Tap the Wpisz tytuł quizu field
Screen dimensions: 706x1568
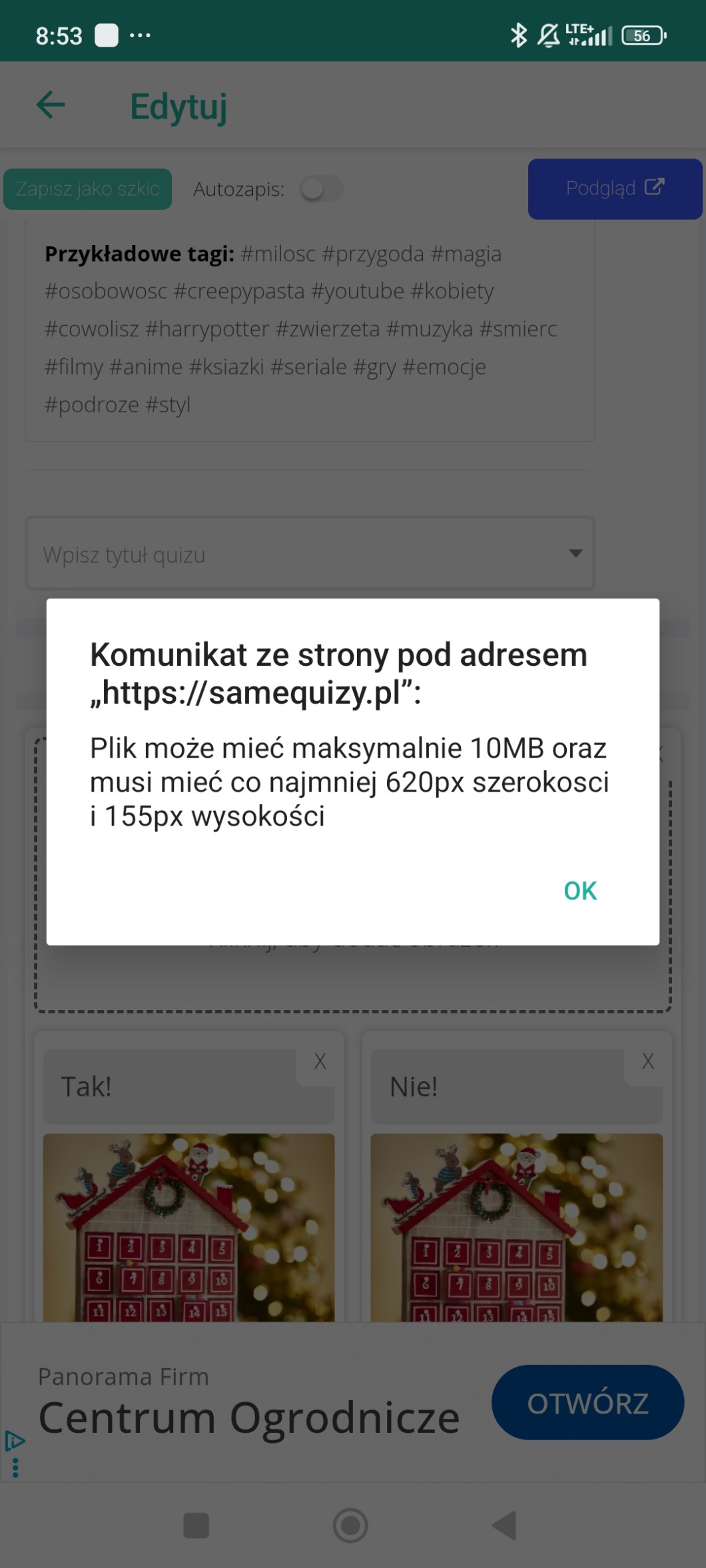click(310, 553)
